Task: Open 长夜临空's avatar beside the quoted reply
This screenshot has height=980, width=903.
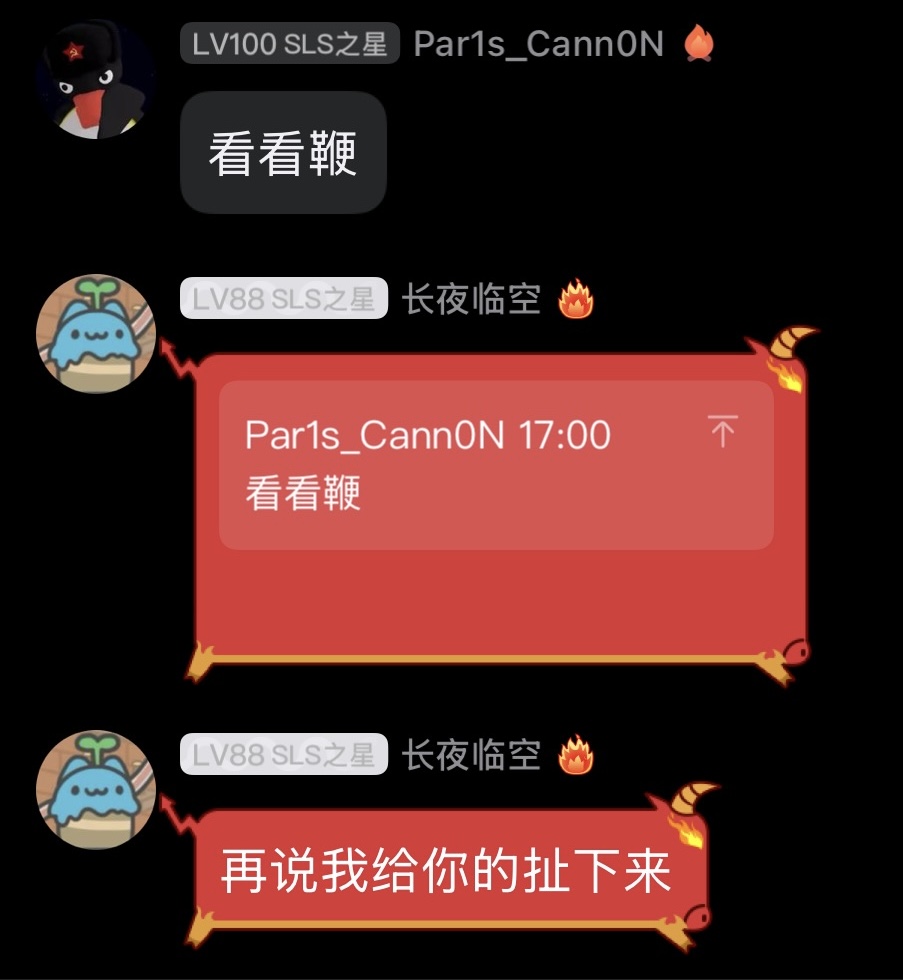Action: (95, 334)
